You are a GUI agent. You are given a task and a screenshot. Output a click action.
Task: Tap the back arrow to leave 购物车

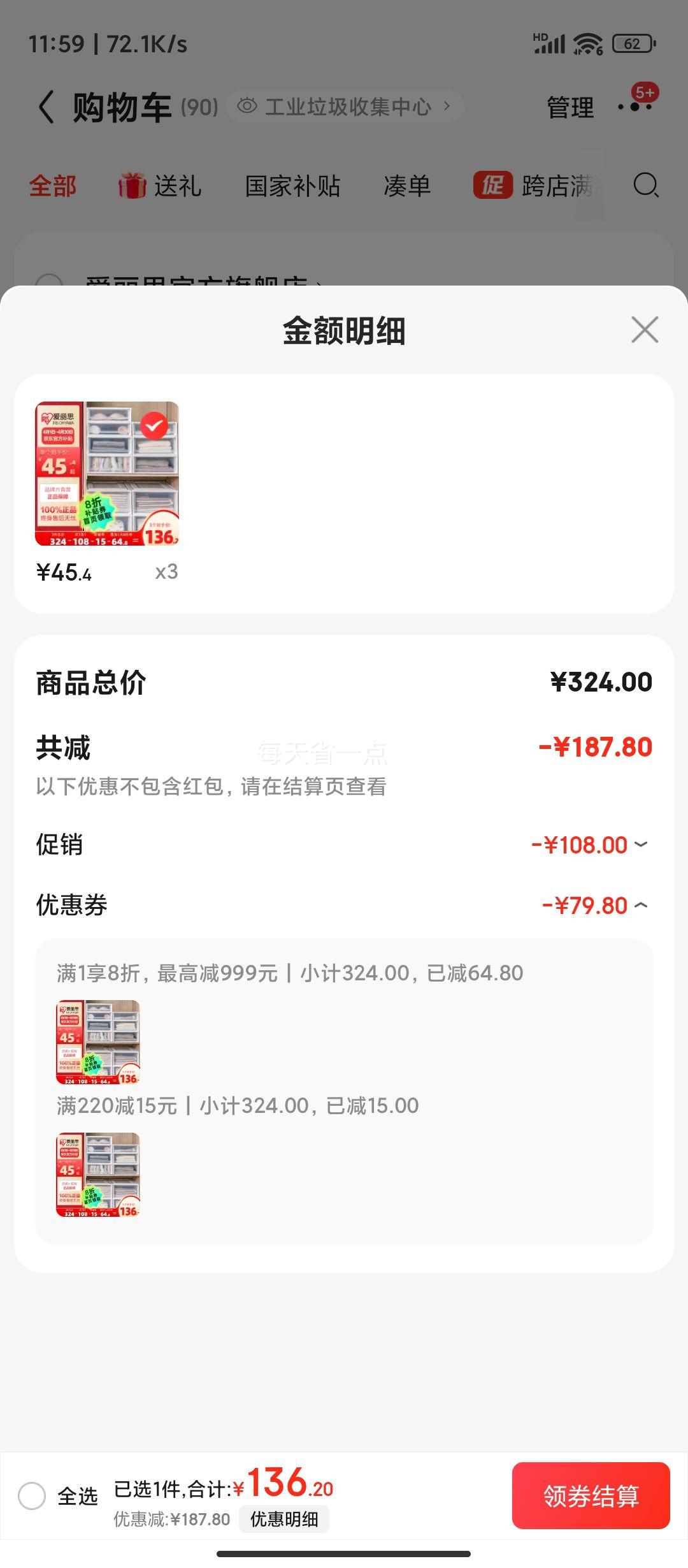tap(45, 107)
